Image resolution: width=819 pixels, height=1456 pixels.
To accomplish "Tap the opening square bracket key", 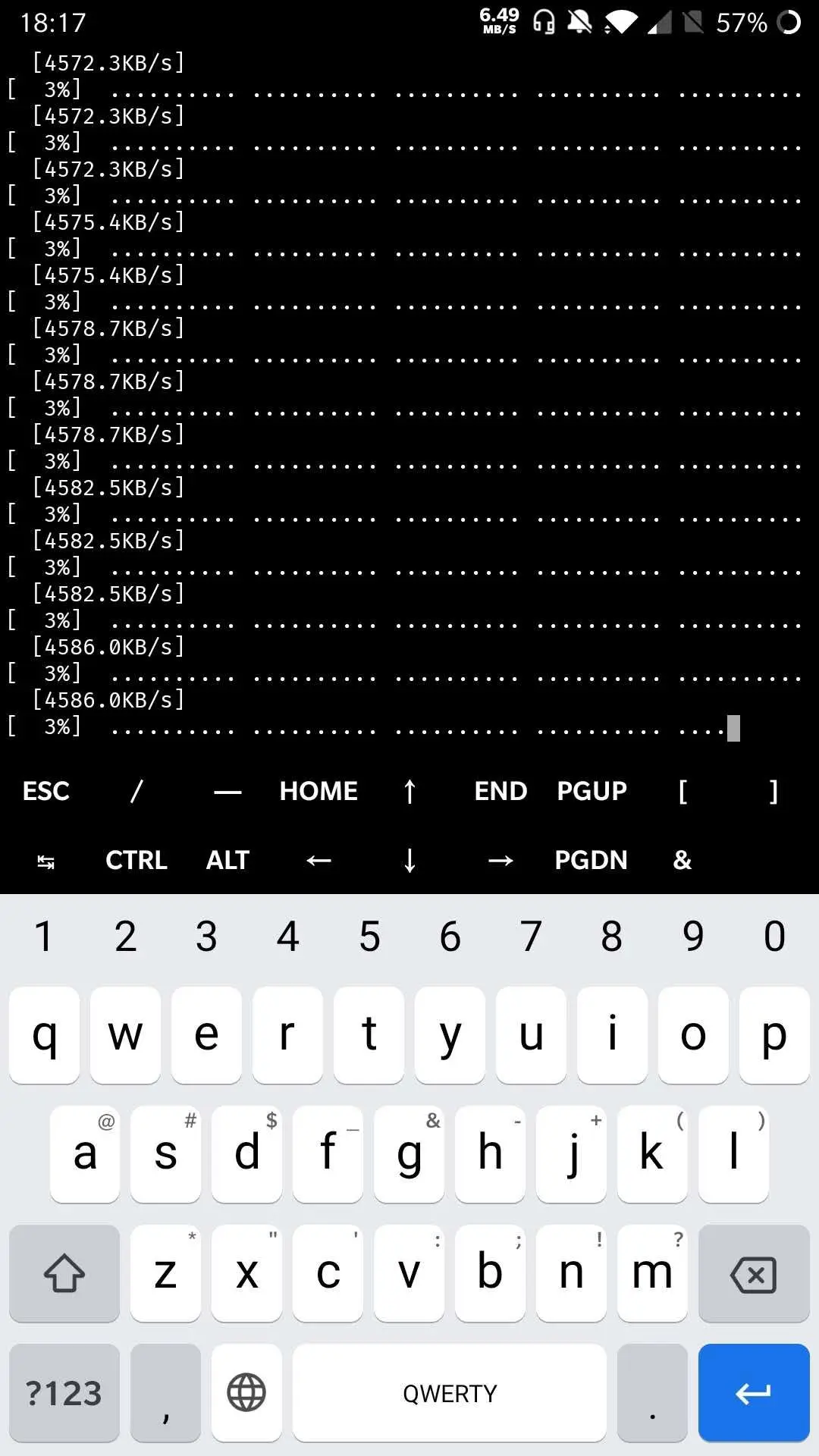I will click(x=682, y=791).
